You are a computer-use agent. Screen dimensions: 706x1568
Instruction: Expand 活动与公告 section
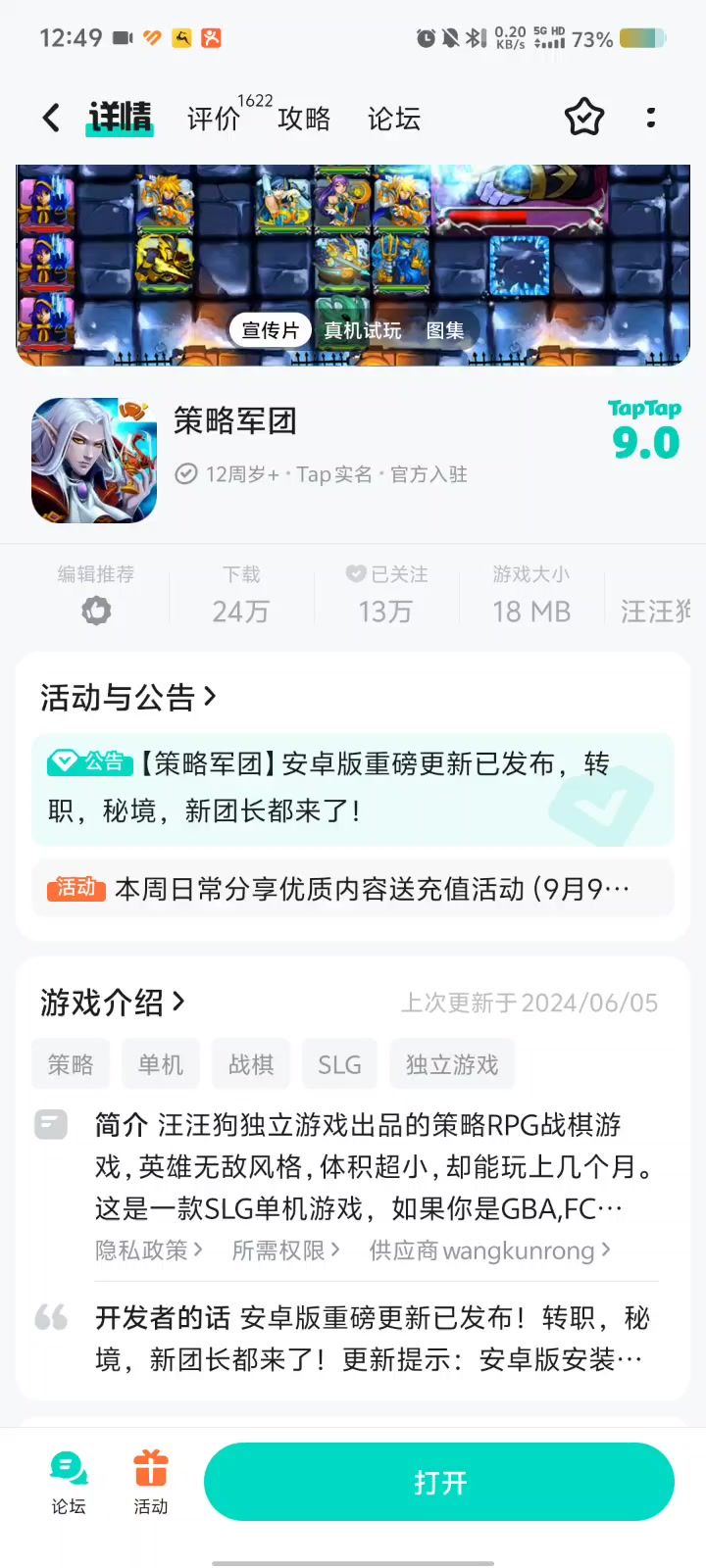tap(127, 698)
